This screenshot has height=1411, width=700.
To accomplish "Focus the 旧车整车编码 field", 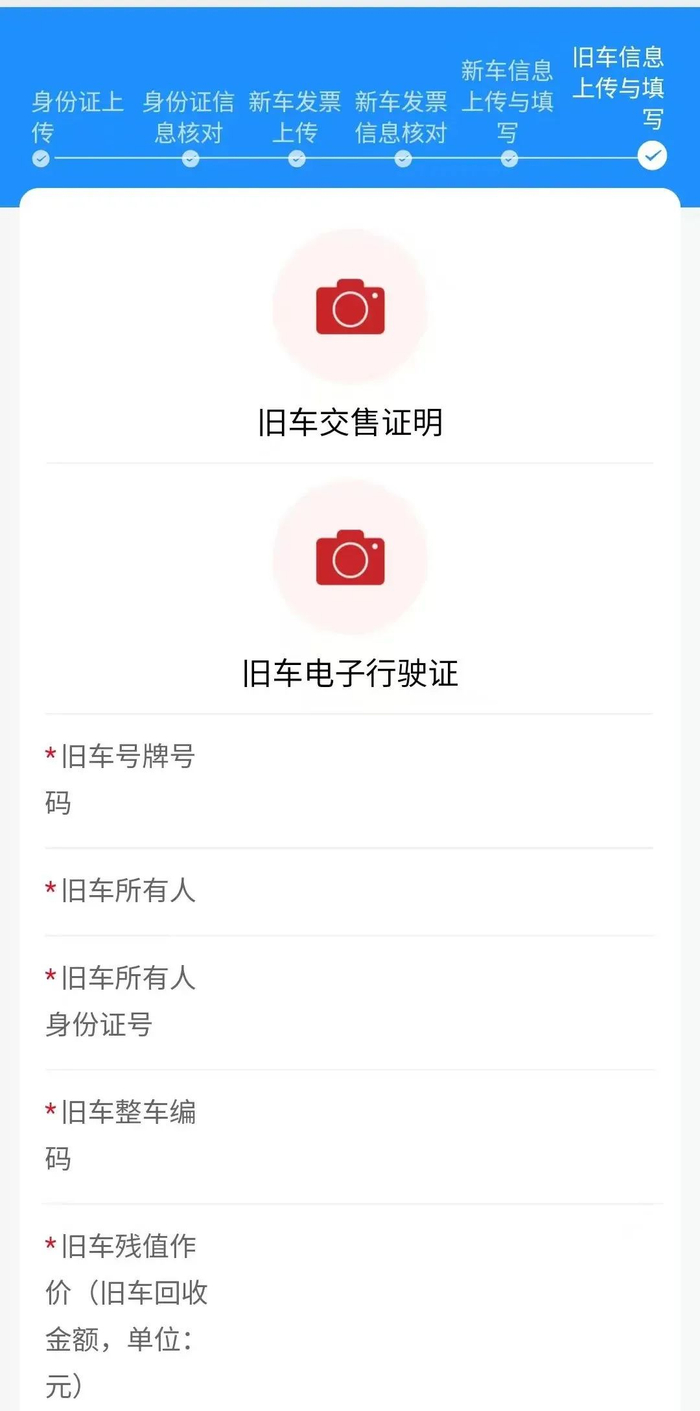I will click(430, 1136).
